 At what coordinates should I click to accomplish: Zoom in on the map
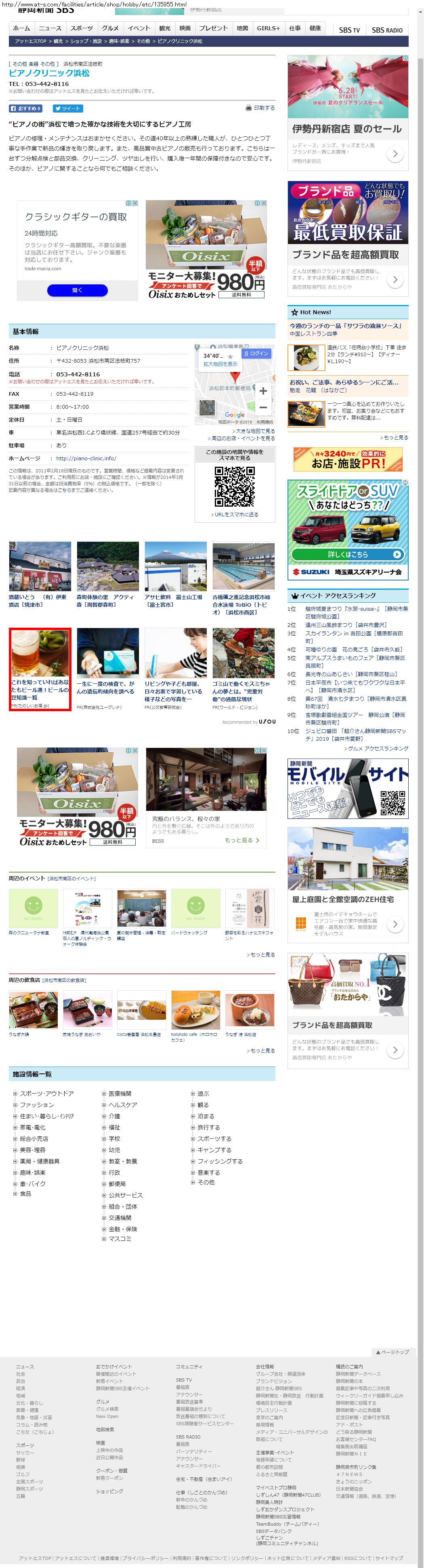pyautogui.click(x=262, y=391)
